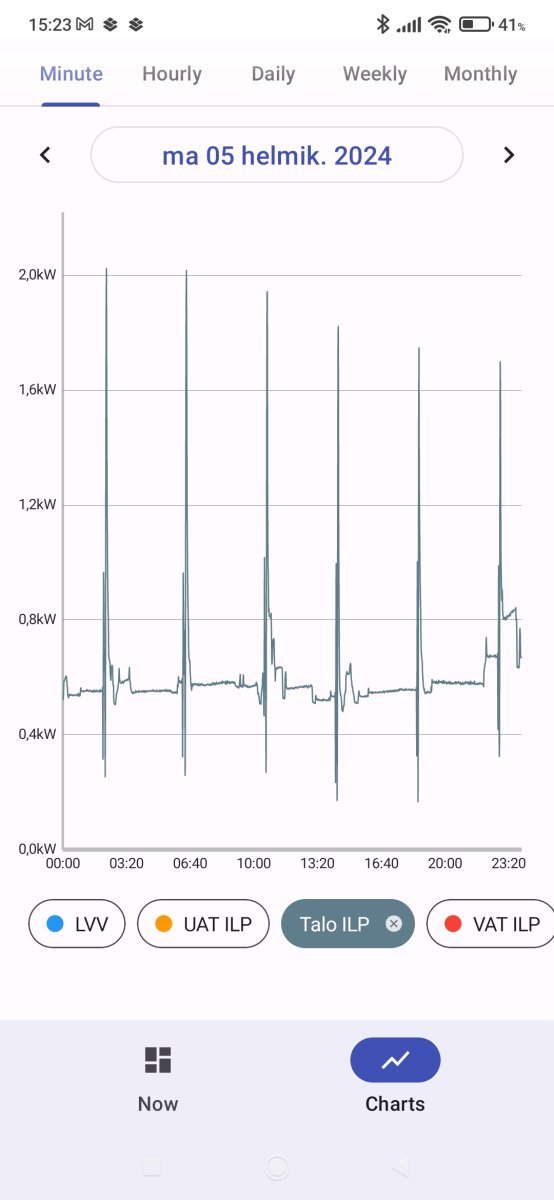Screen dimensions: 554x1200
Task: Select the LVV chip
Action: (x=77, y=923)
